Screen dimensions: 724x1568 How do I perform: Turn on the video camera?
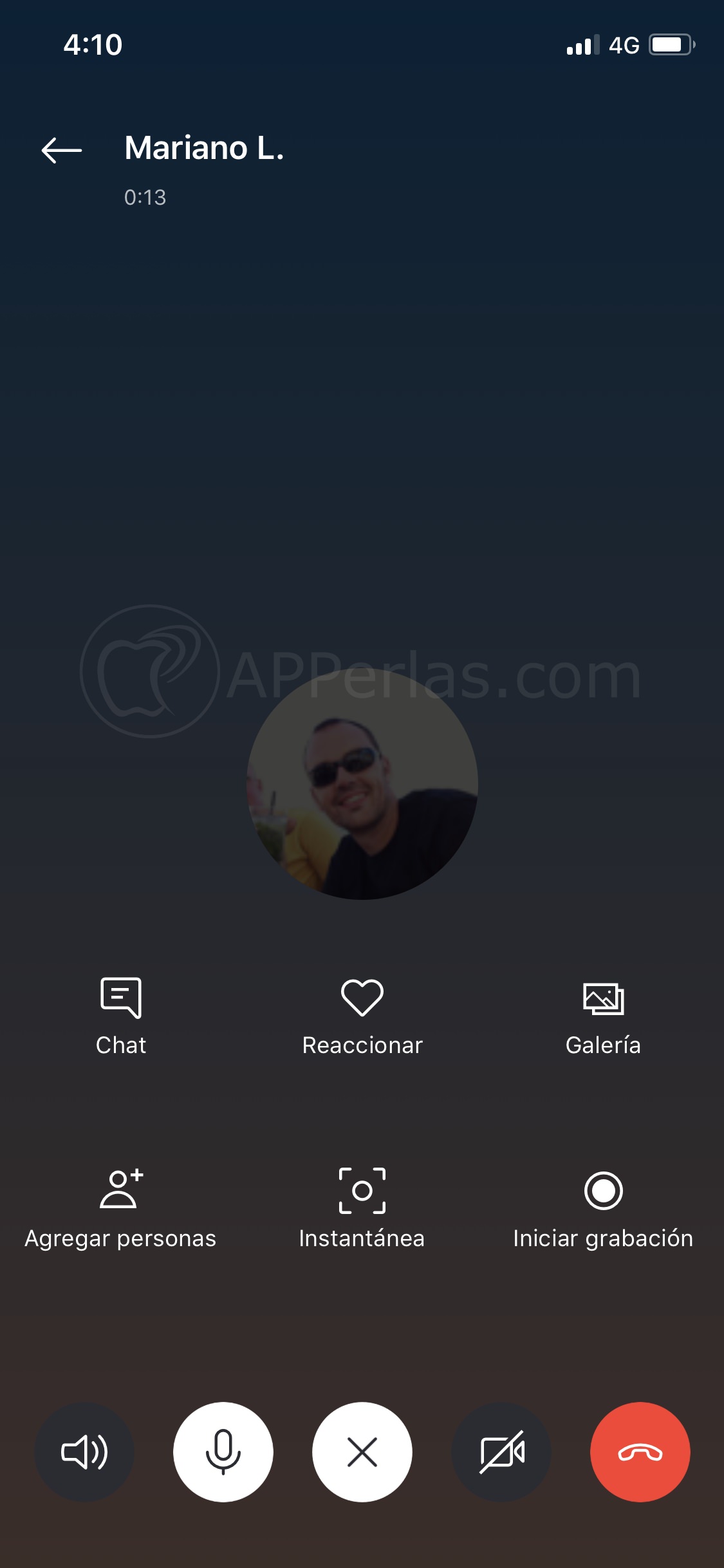[x=501, y=1452]
